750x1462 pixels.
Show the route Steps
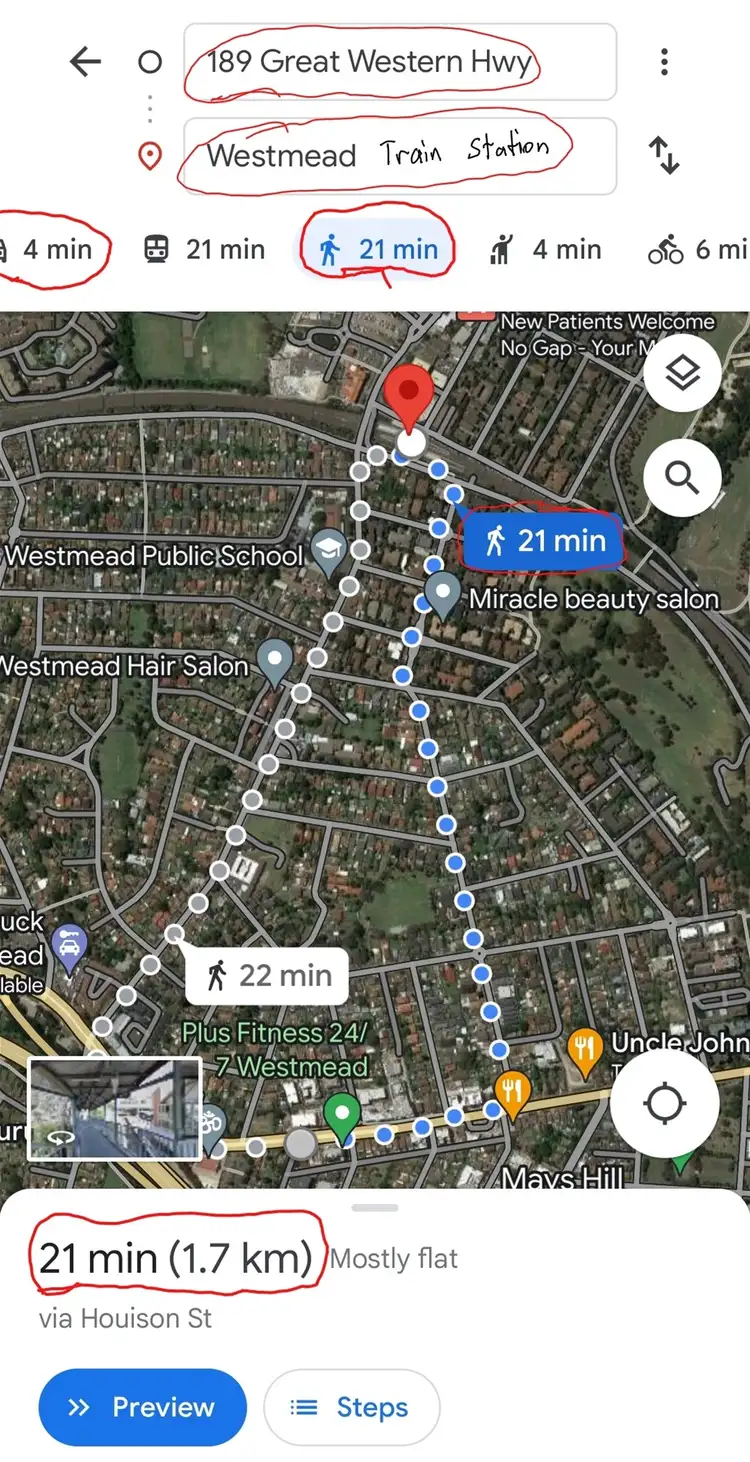pos(351,1407)
